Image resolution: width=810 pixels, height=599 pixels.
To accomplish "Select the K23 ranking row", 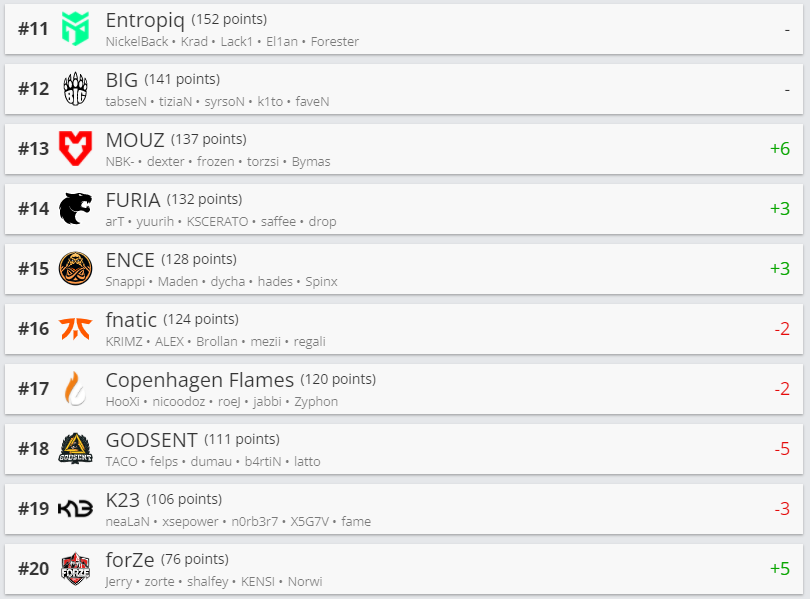I will coord(405,509).
